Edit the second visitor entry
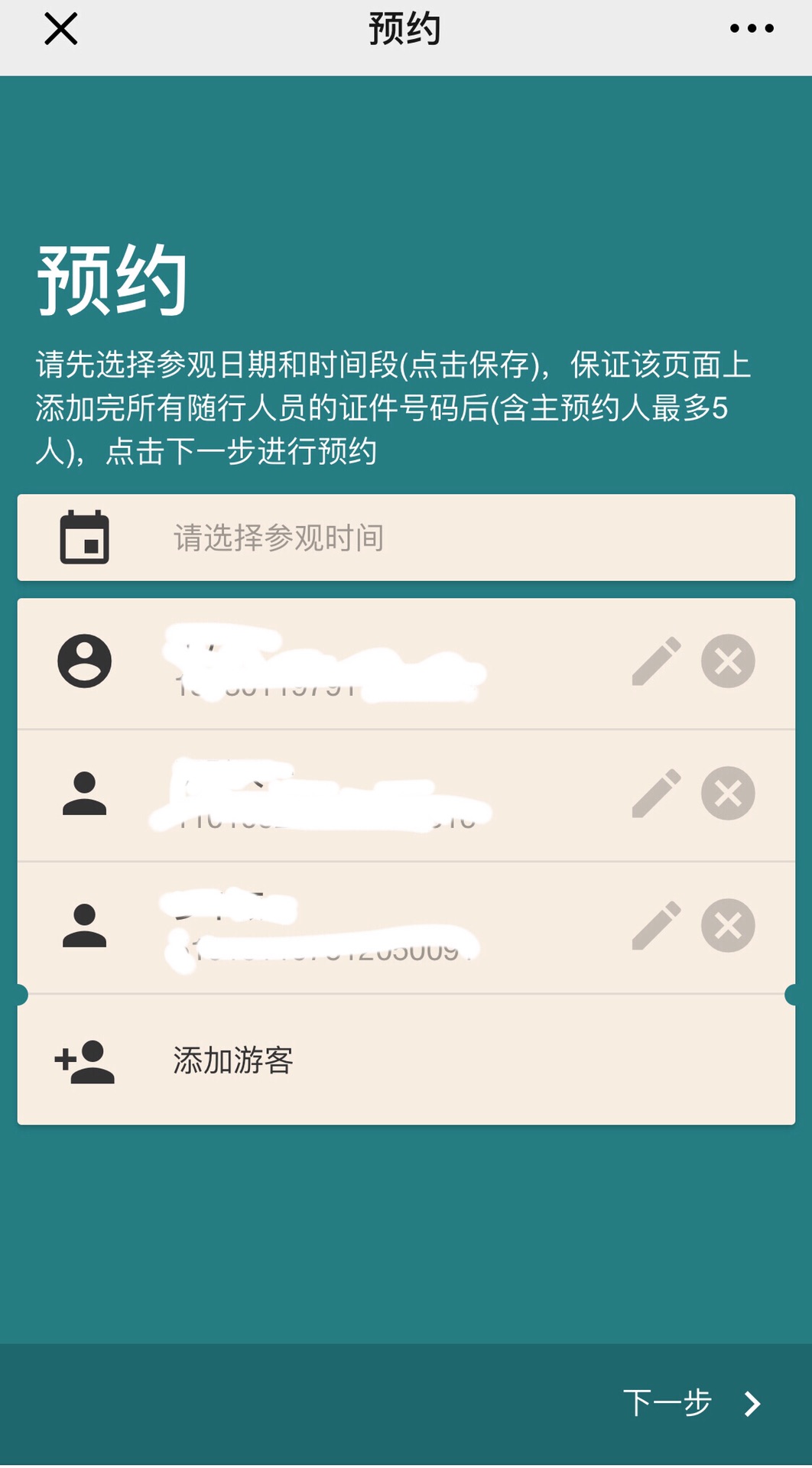Image resolution: width=812 pixels, height=1468 pixels. (656, 794)
